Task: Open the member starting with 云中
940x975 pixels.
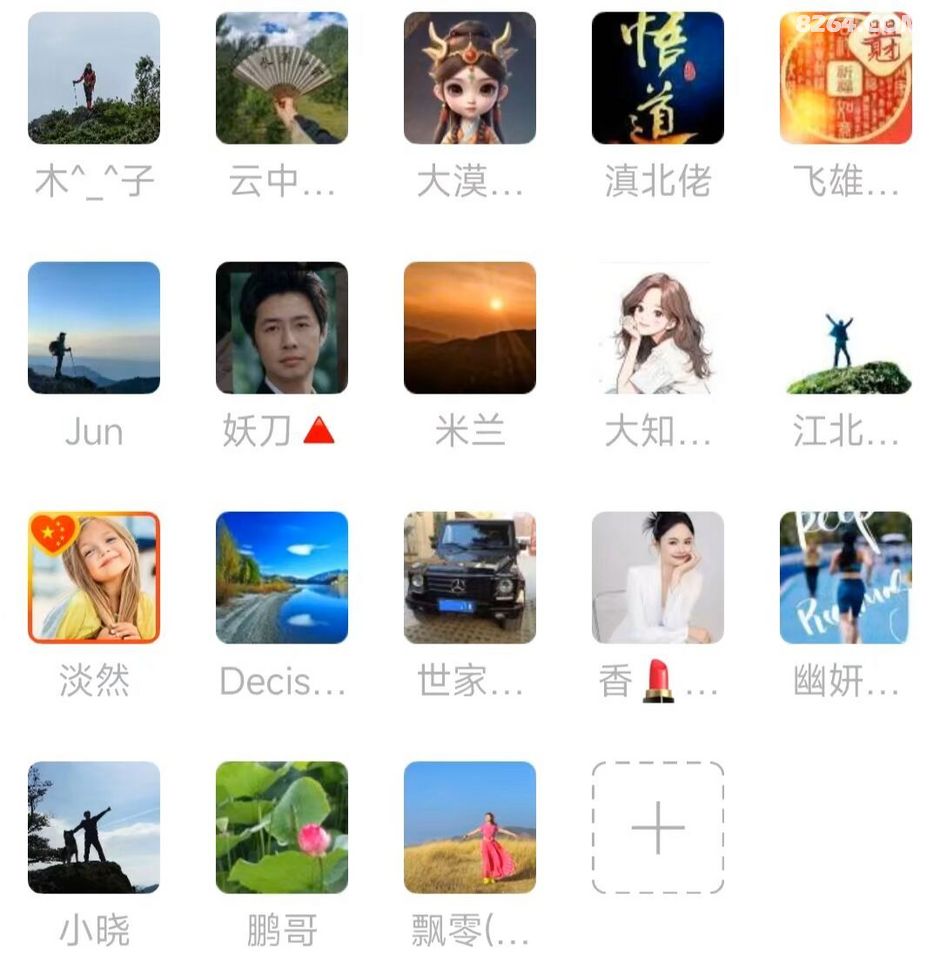Action: tap(282, 78)
